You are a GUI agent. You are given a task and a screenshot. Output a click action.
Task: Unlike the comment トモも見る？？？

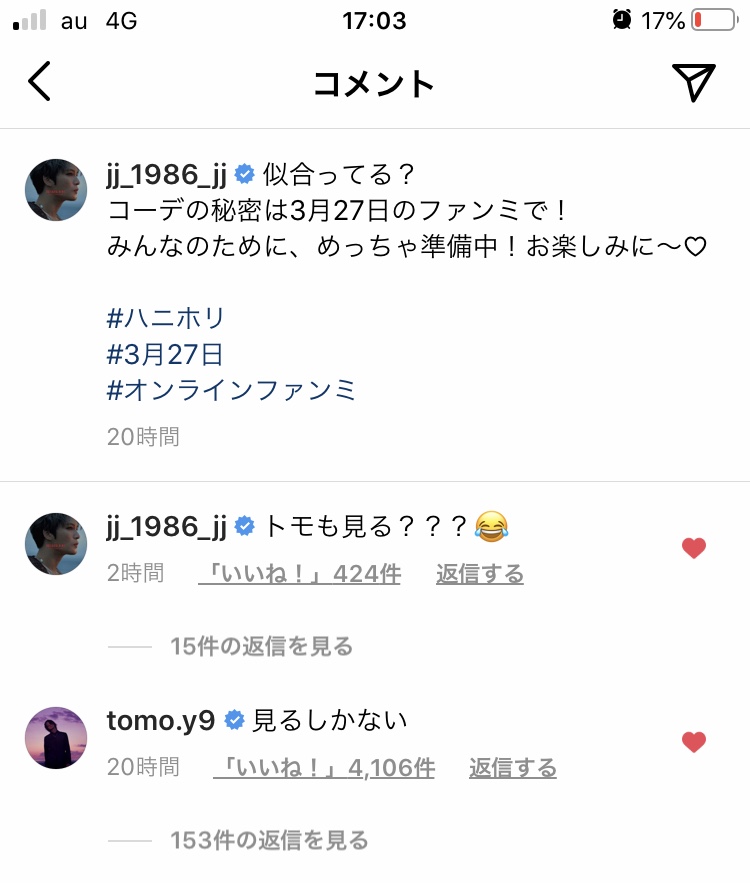[693, 548]
